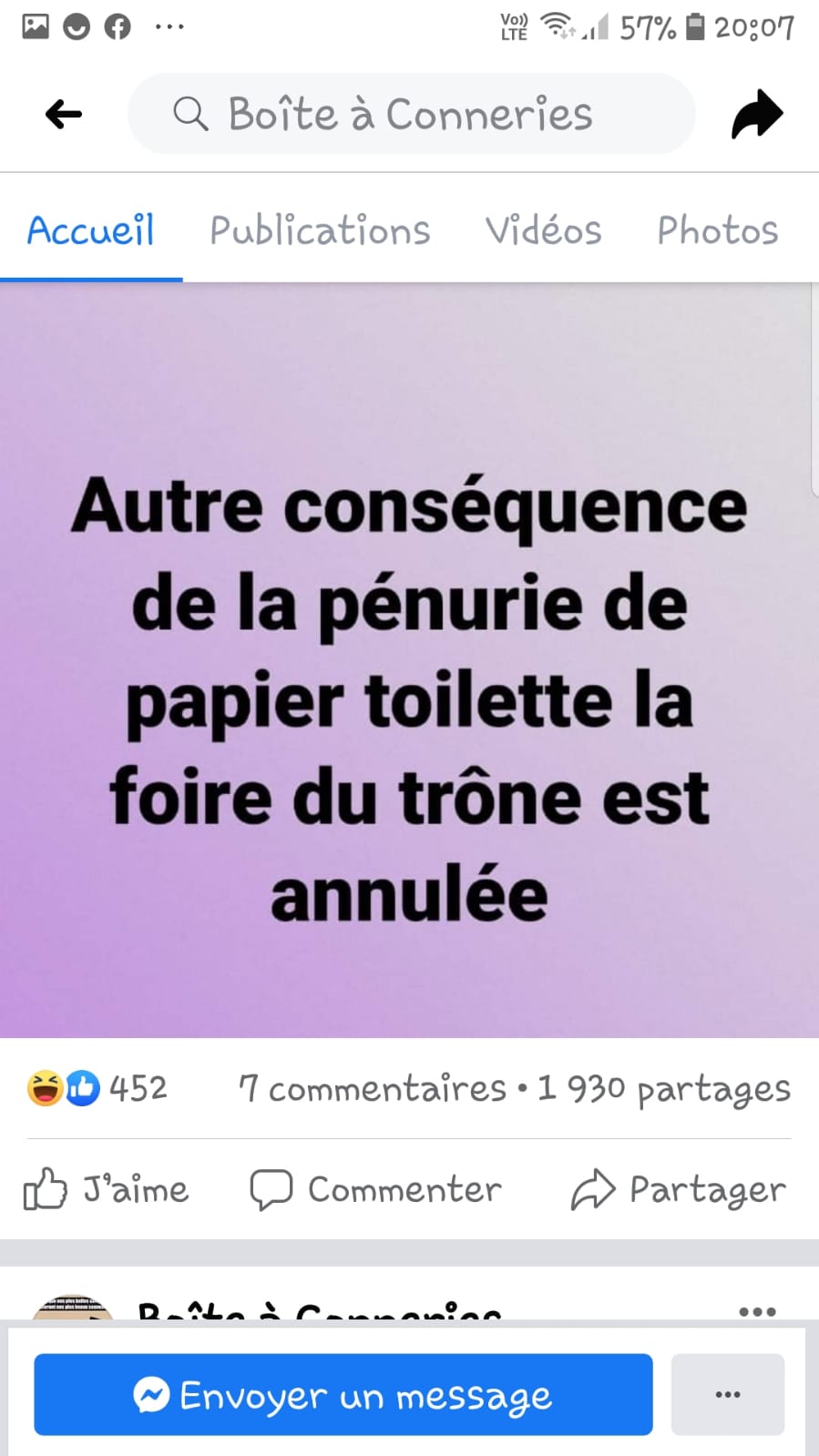Switch to the Publications tab
Screen dimensions: 819x1456
pos(320,230)
